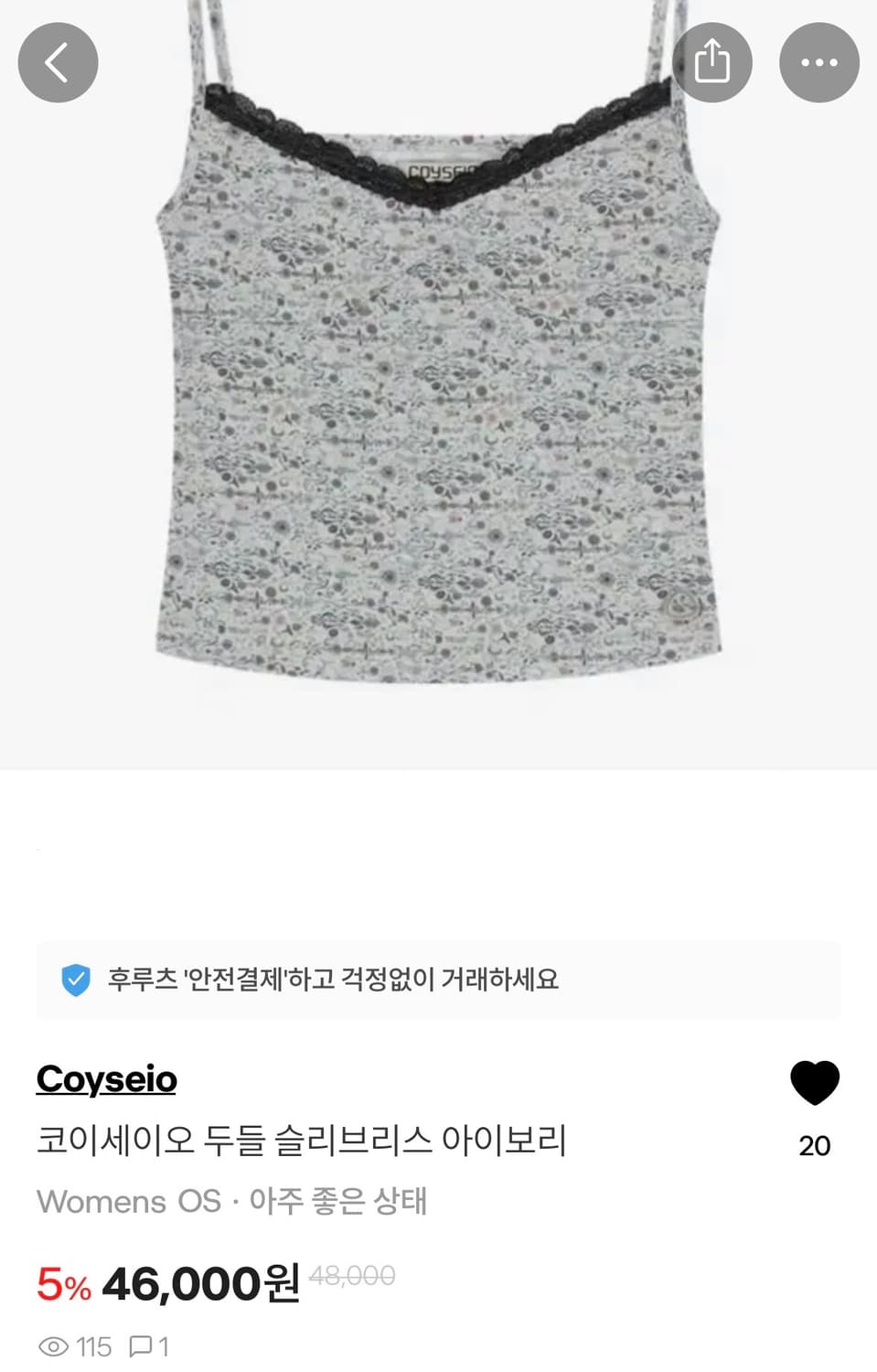
Task: Open the Coyseio brand page
Action: coord(105,1079)
